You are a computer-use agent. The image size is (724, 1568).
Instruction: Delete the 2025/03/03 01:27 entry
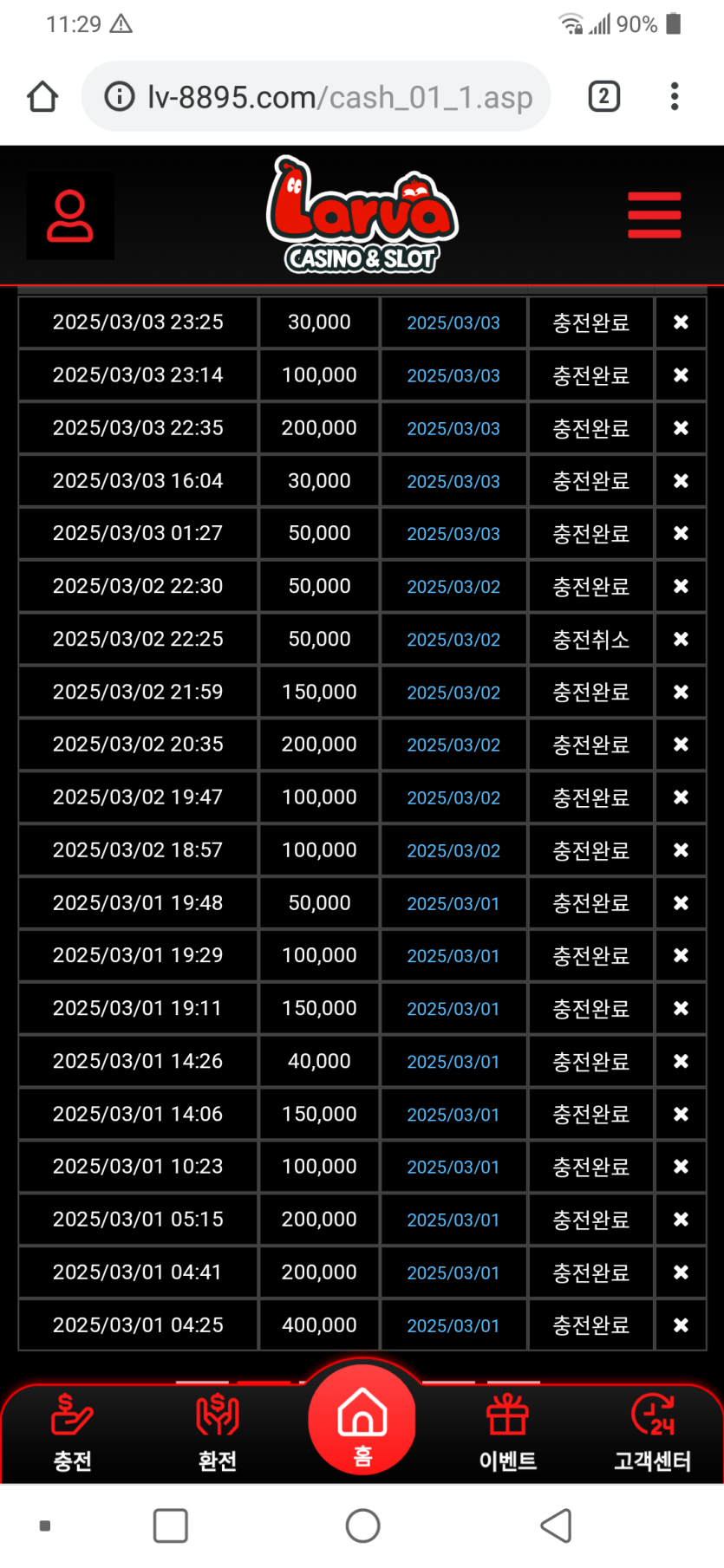click(x=681, y=533)
